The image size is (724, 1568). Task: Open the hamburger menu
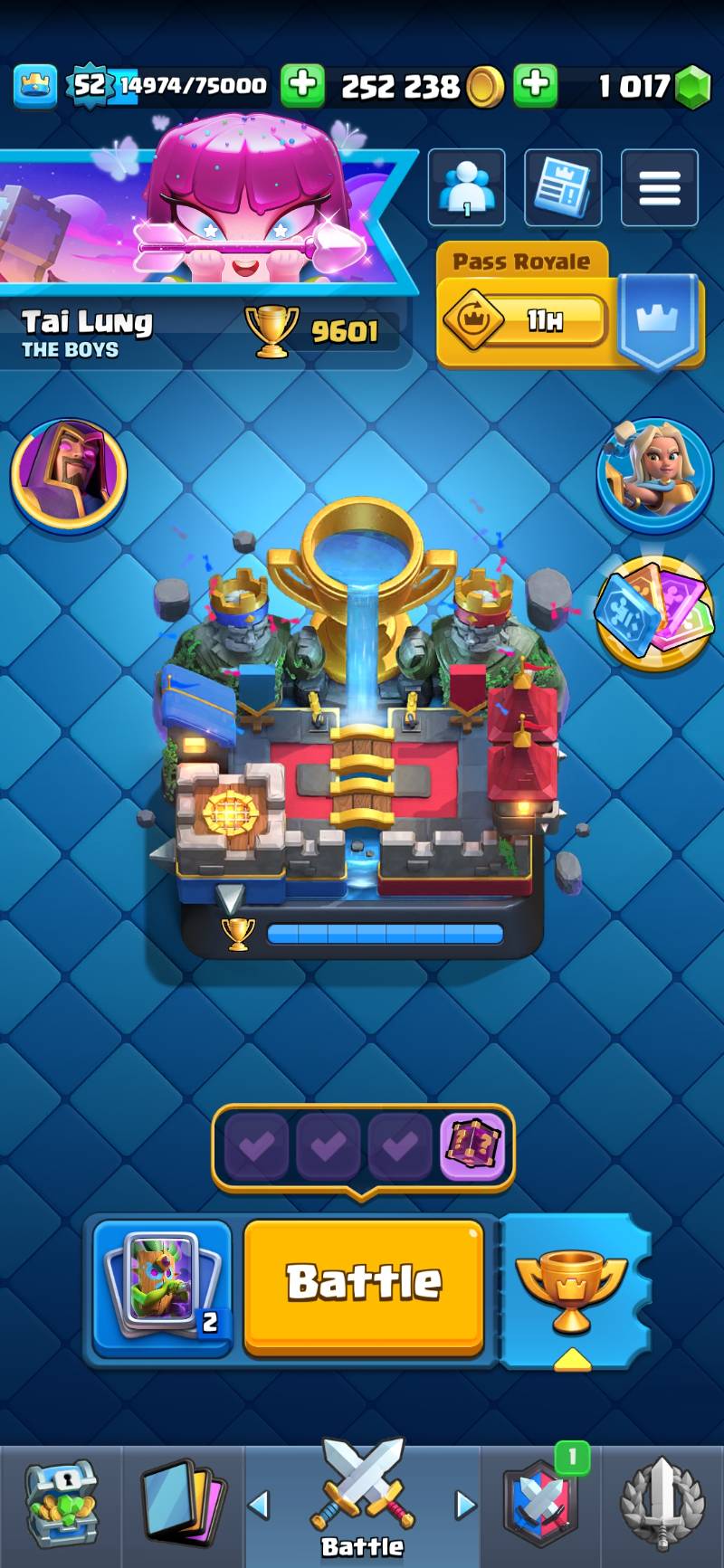tap(659, 187)
